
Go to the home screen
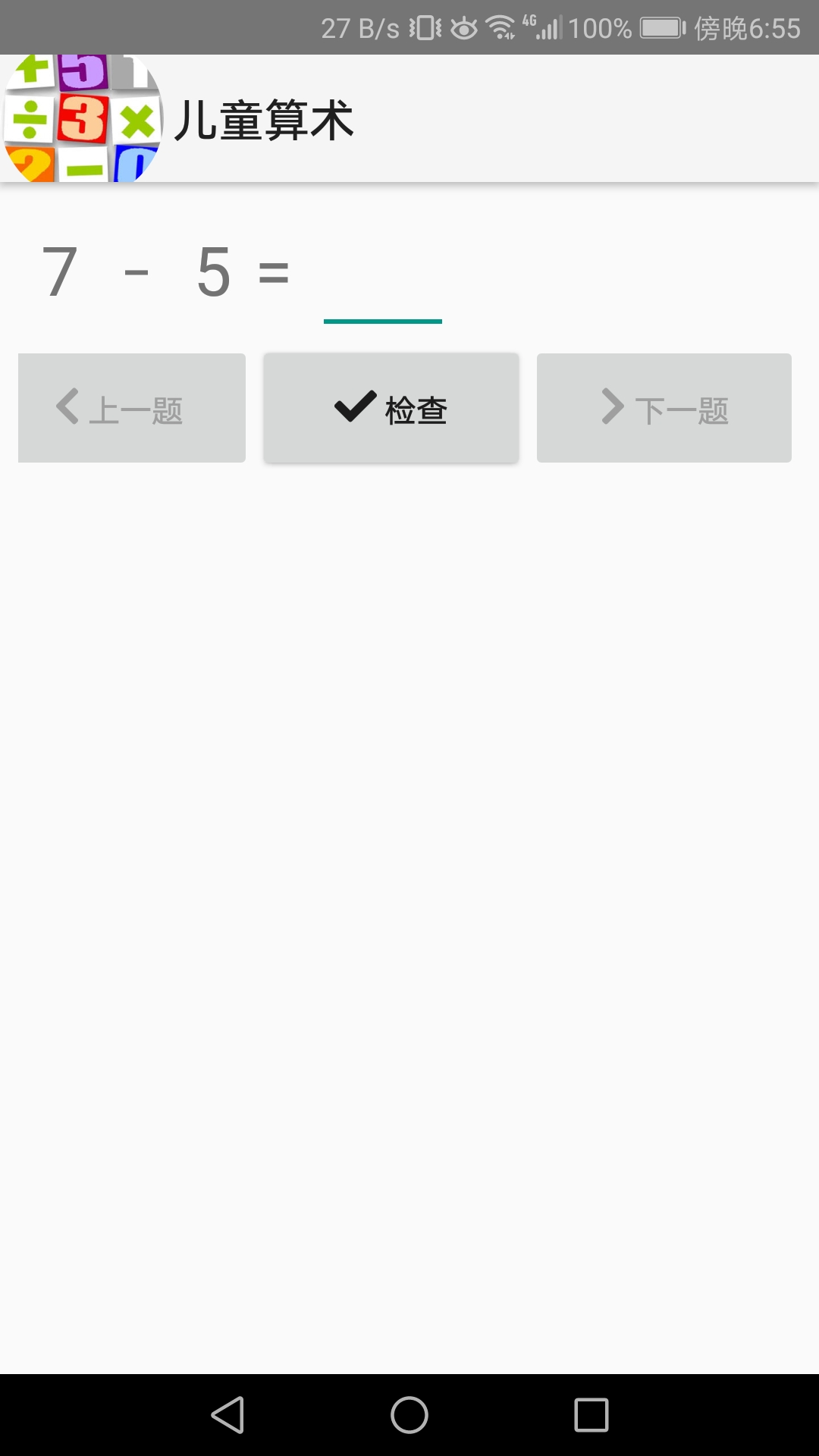pyautogui.click(x=409, y=1415)
